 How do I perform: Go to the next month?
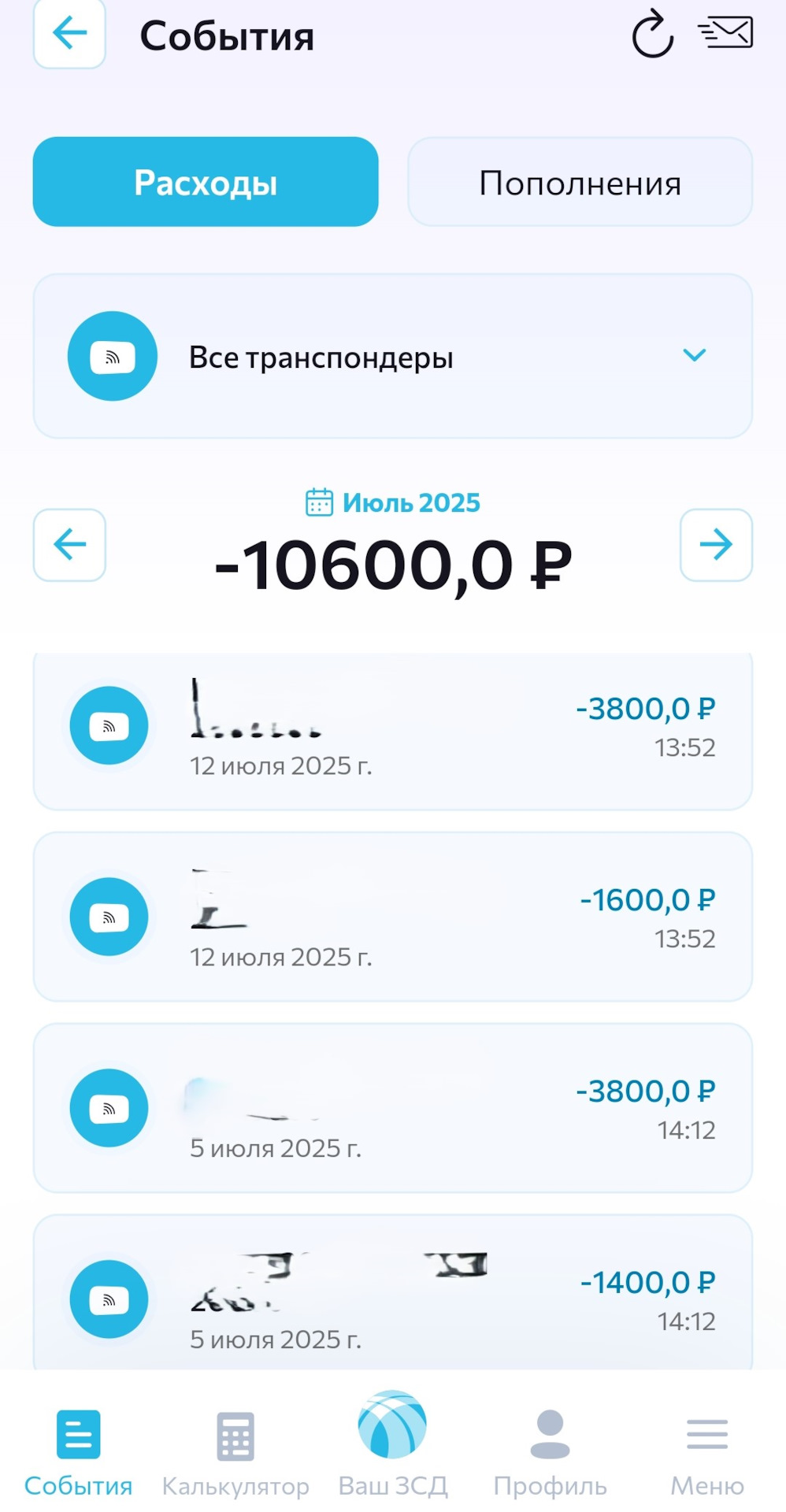716,544
